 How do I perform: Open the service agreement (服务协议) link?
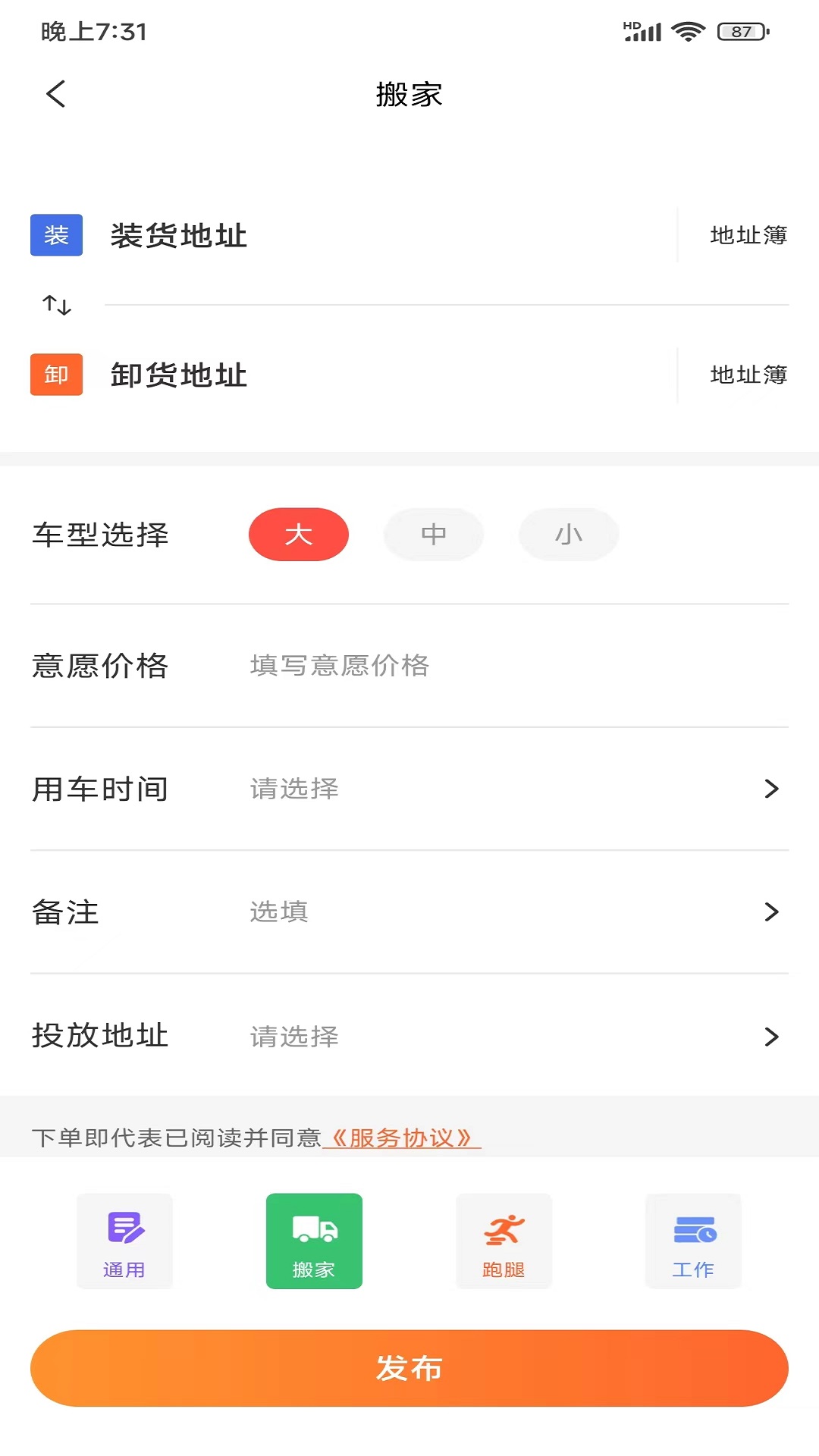click(x=402, y=1137)
